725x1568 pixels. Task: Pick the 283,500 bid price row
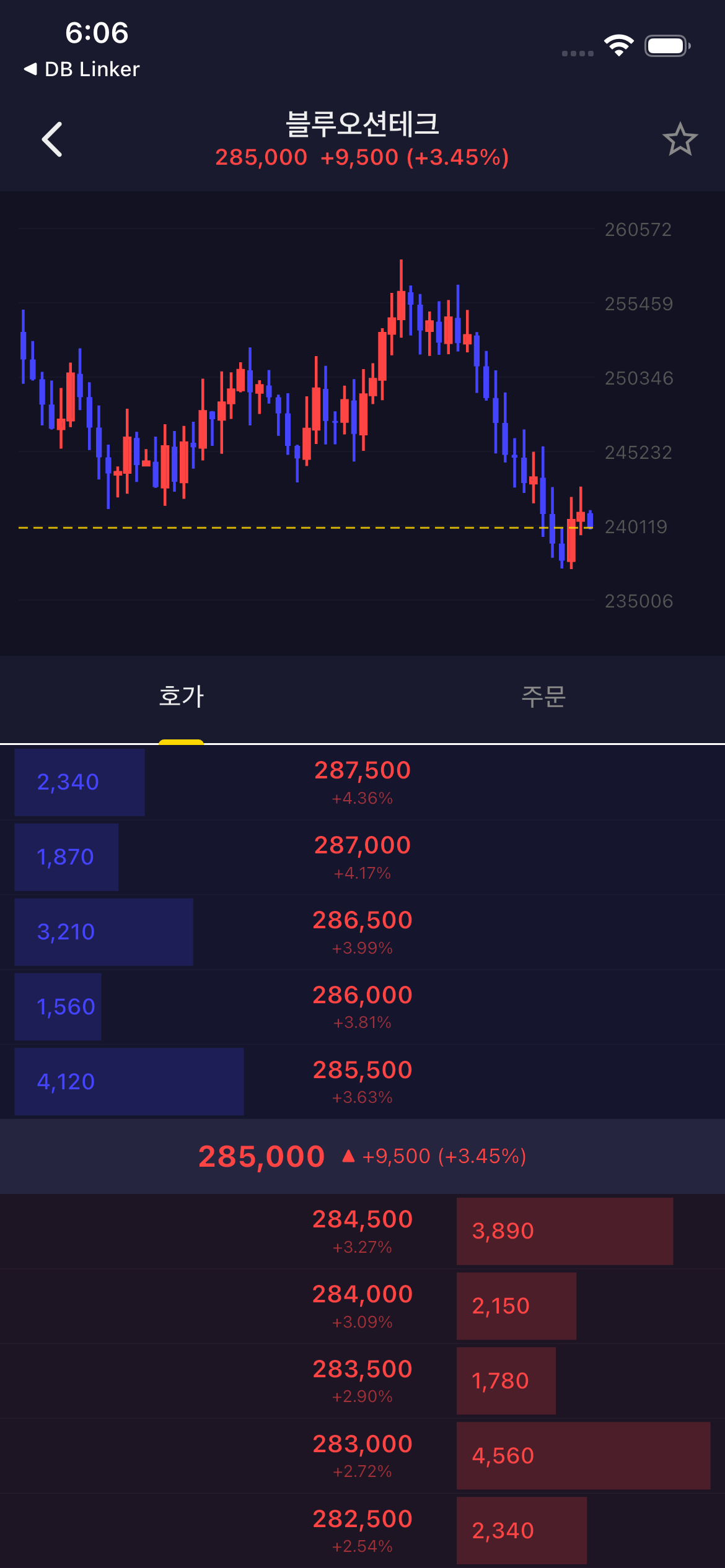362,1380
